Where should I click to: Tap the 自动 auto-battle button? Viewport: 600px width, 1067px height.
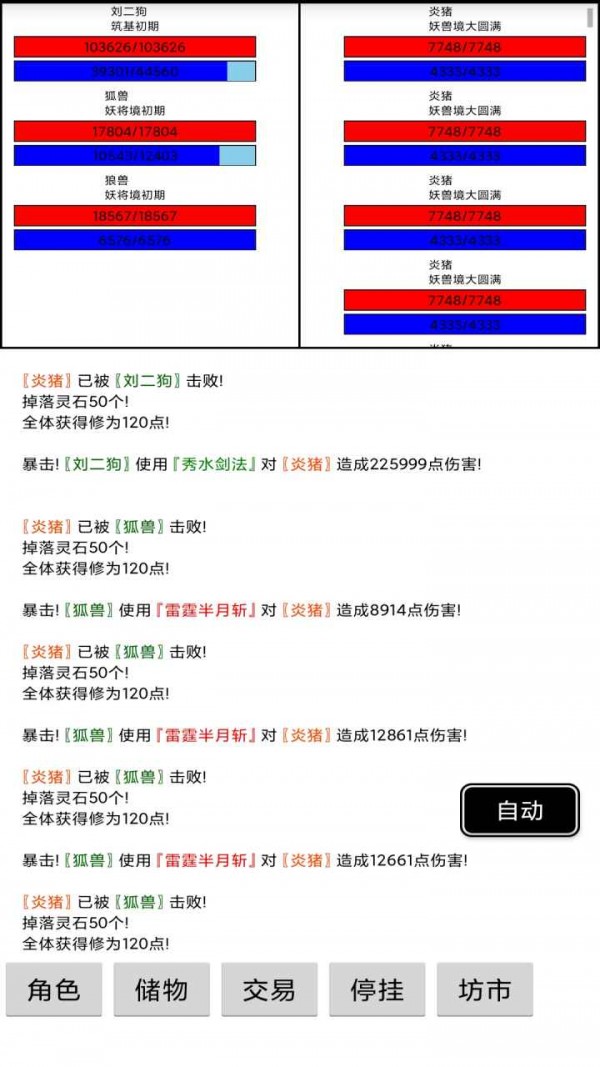coord(520,810)
